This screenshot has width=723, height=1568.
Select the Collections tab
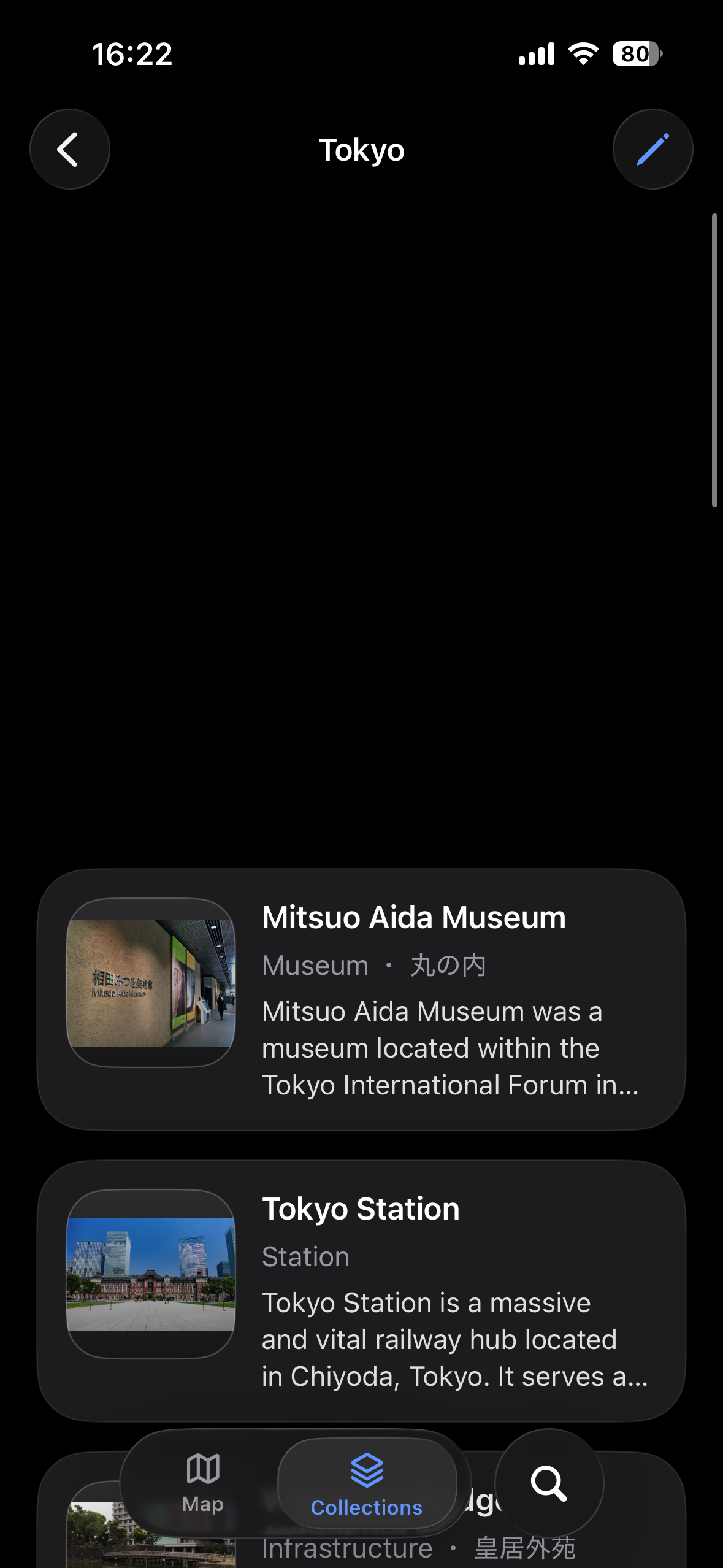(367, 1483)
